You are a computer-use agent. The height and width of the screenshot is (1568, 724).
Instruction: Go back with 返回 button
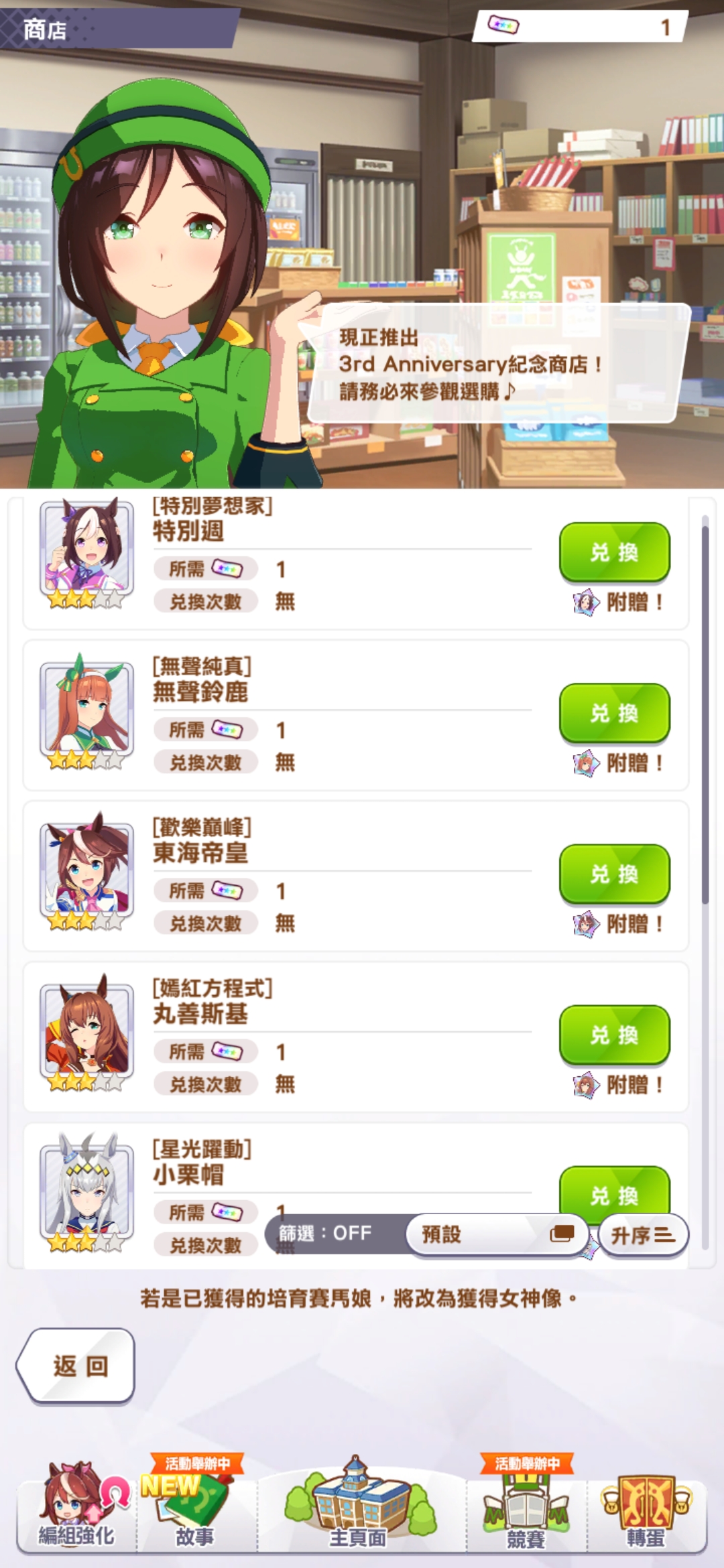pyautogui.click(x=76, y=1365)
